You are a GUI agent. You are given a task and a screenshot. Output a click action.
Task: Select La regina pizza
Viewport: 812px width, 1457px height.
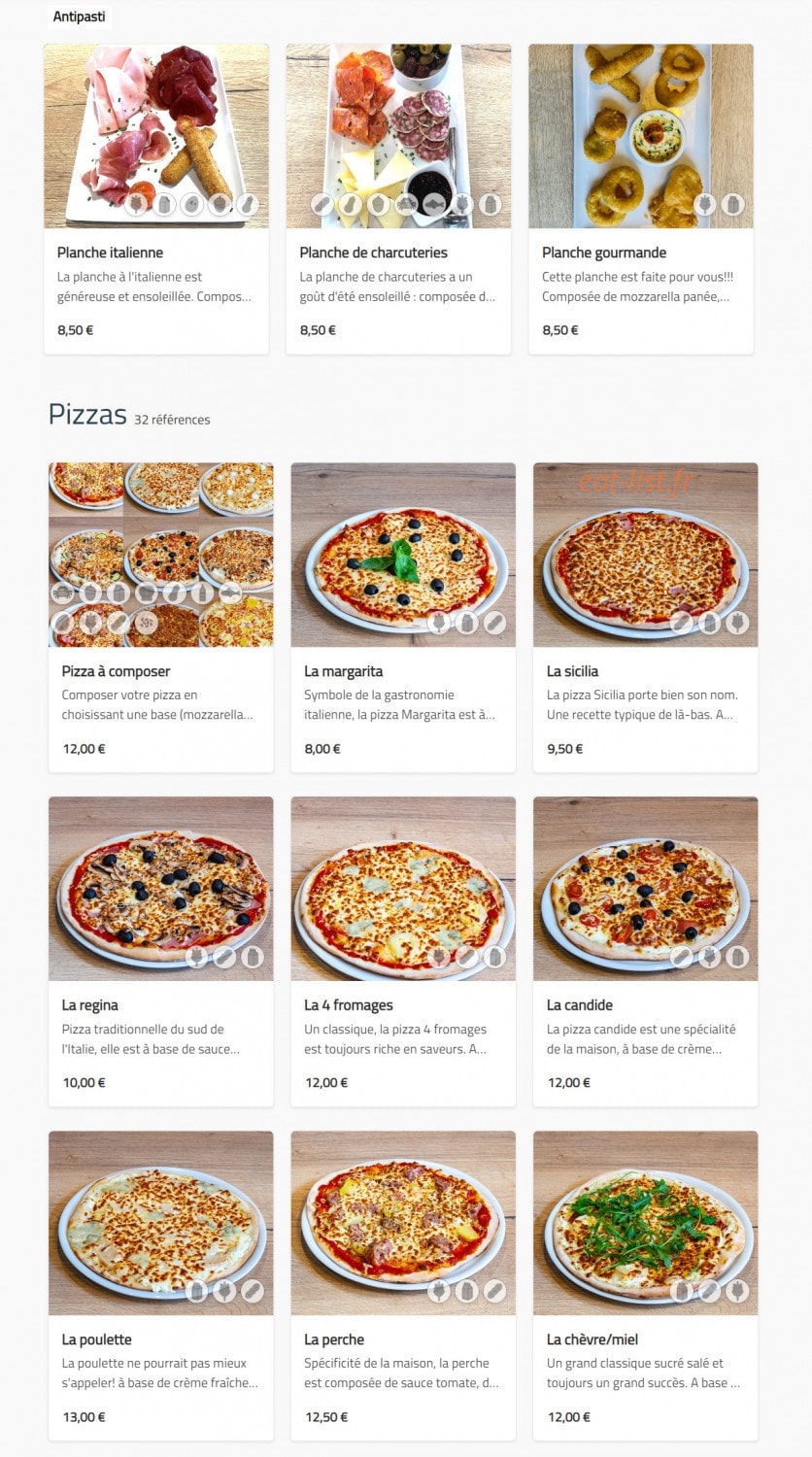(161, 952)
